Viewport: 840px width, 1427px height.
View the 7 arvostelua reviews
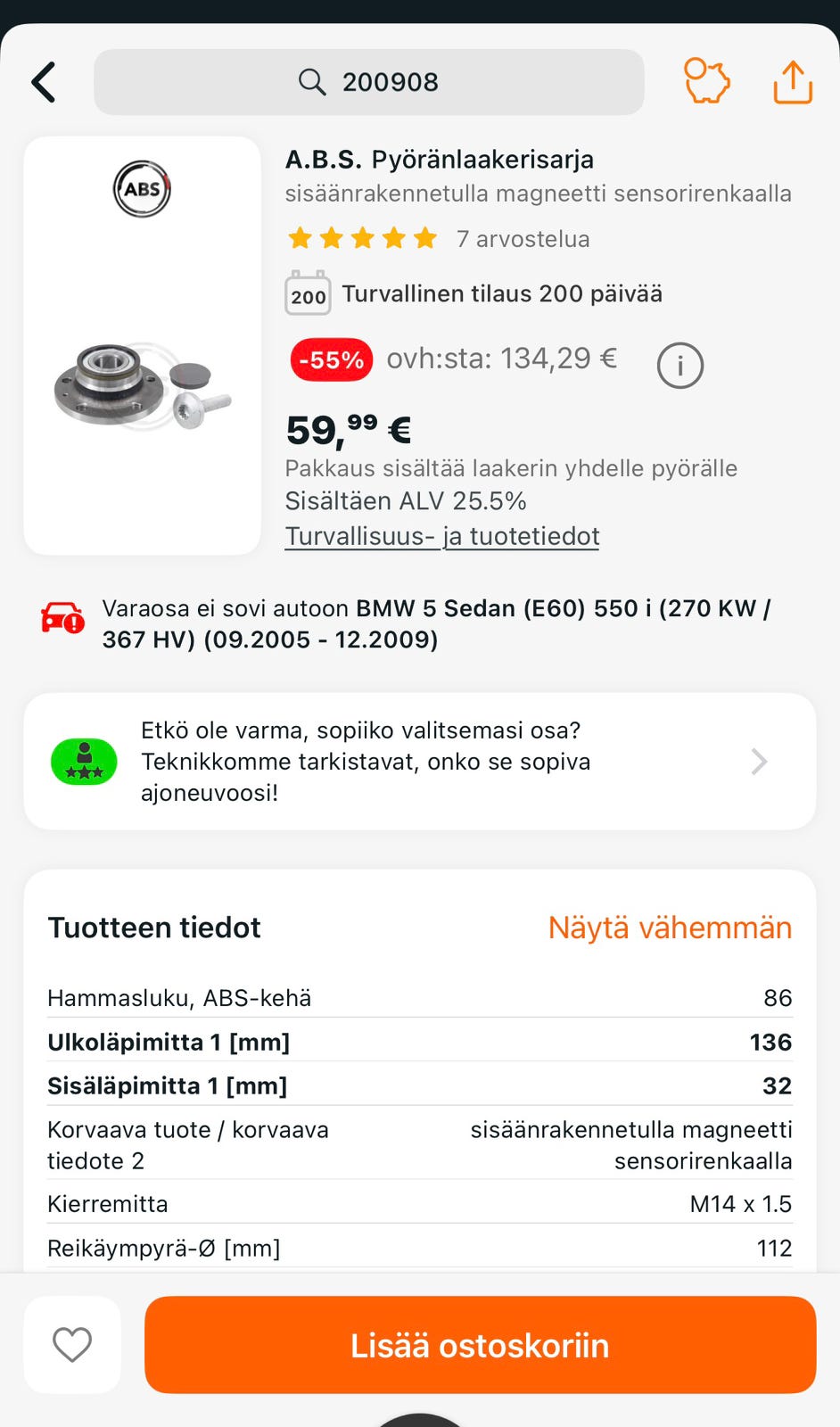pos(523,239)
